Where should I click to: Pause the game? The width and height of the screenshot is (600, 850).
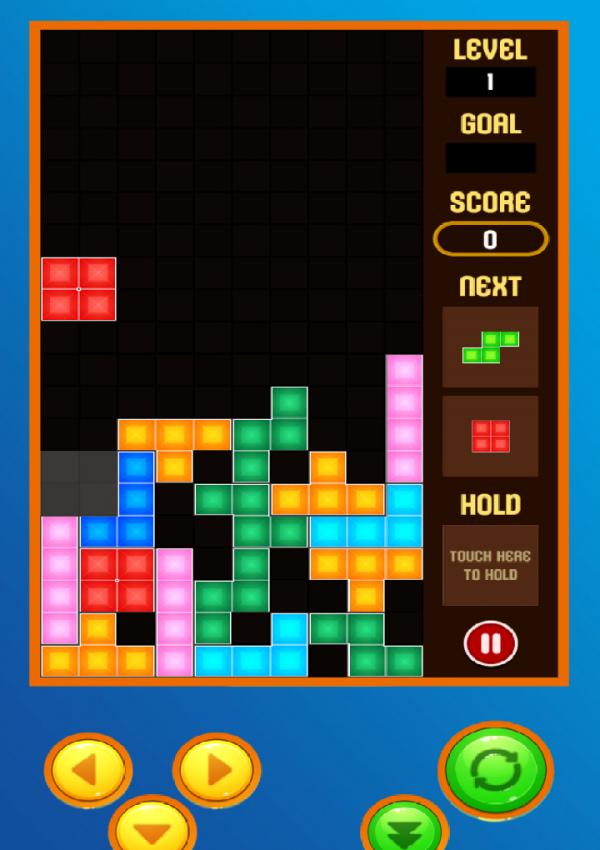pyautogui.click(x=490, y=644)
